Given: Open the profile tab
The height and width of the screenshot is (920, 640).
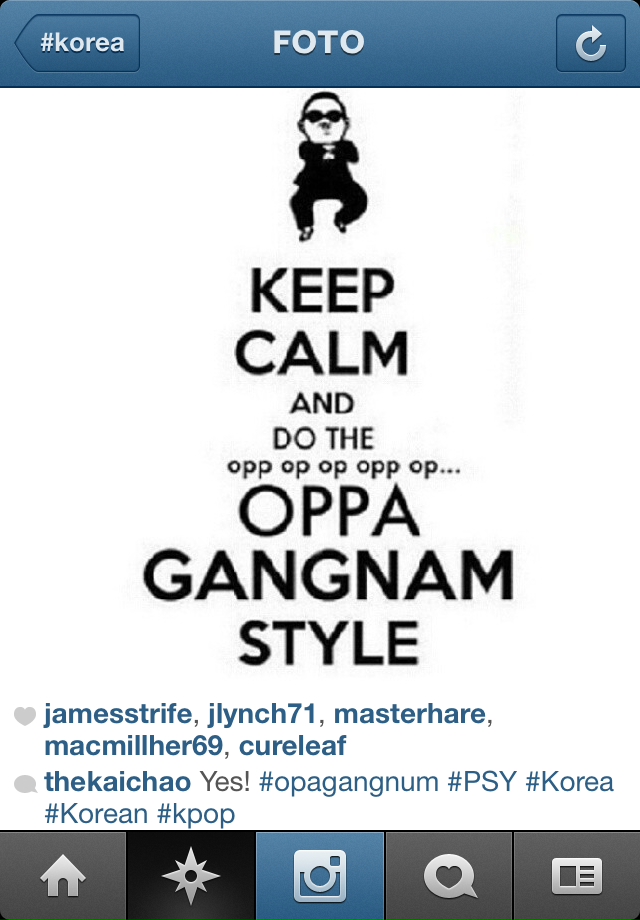Looking at the screenshot, I should coord(577,877).
